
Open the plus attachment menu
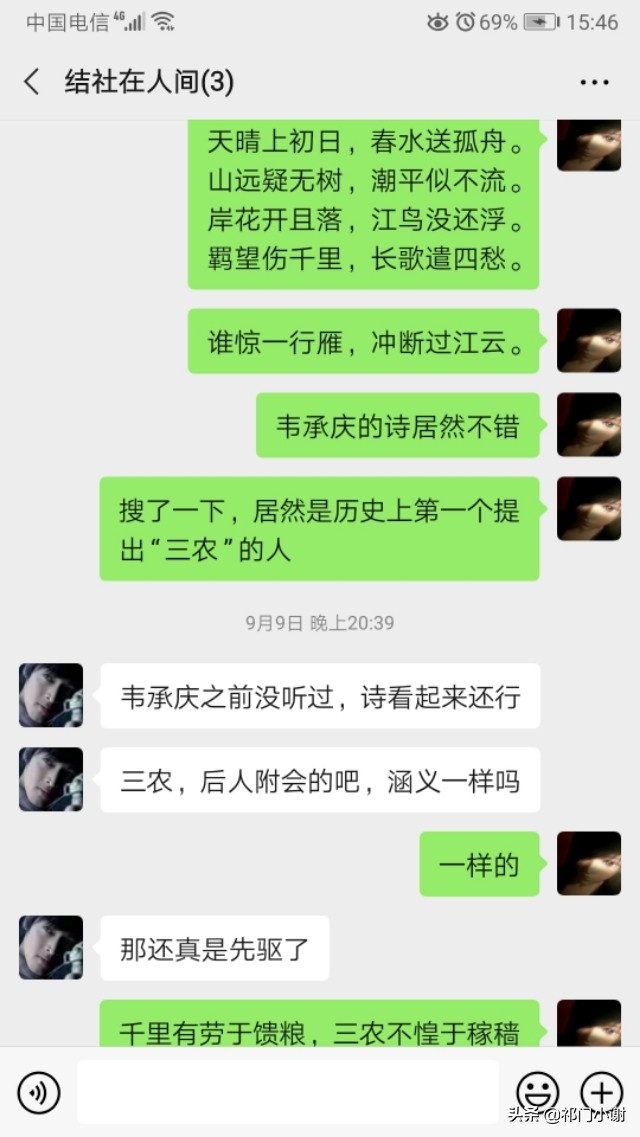point(601,1093)
